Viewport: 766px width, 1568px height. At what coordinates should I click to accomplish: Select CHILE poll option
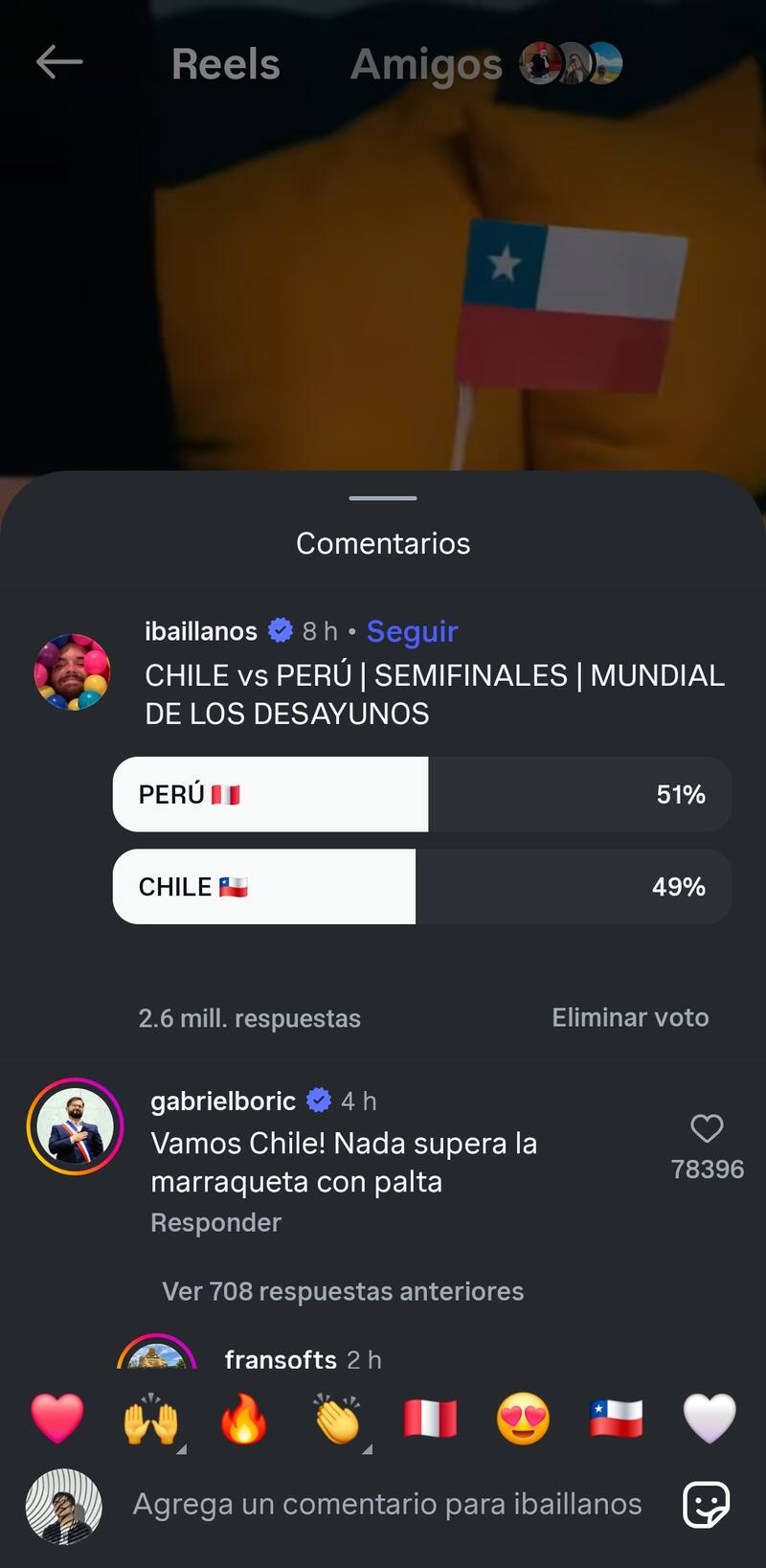[421, 886]
